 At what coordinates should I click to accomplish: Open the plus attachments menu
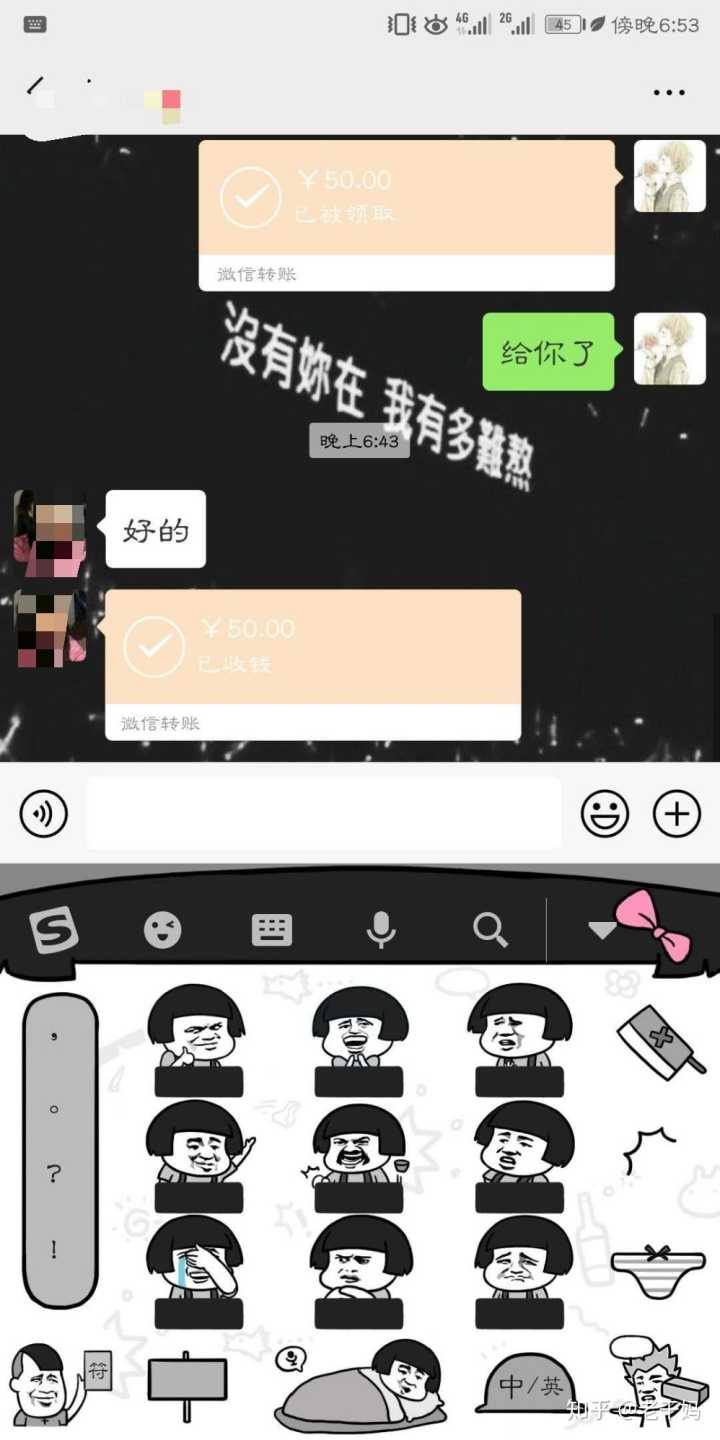tap(677, 814)
